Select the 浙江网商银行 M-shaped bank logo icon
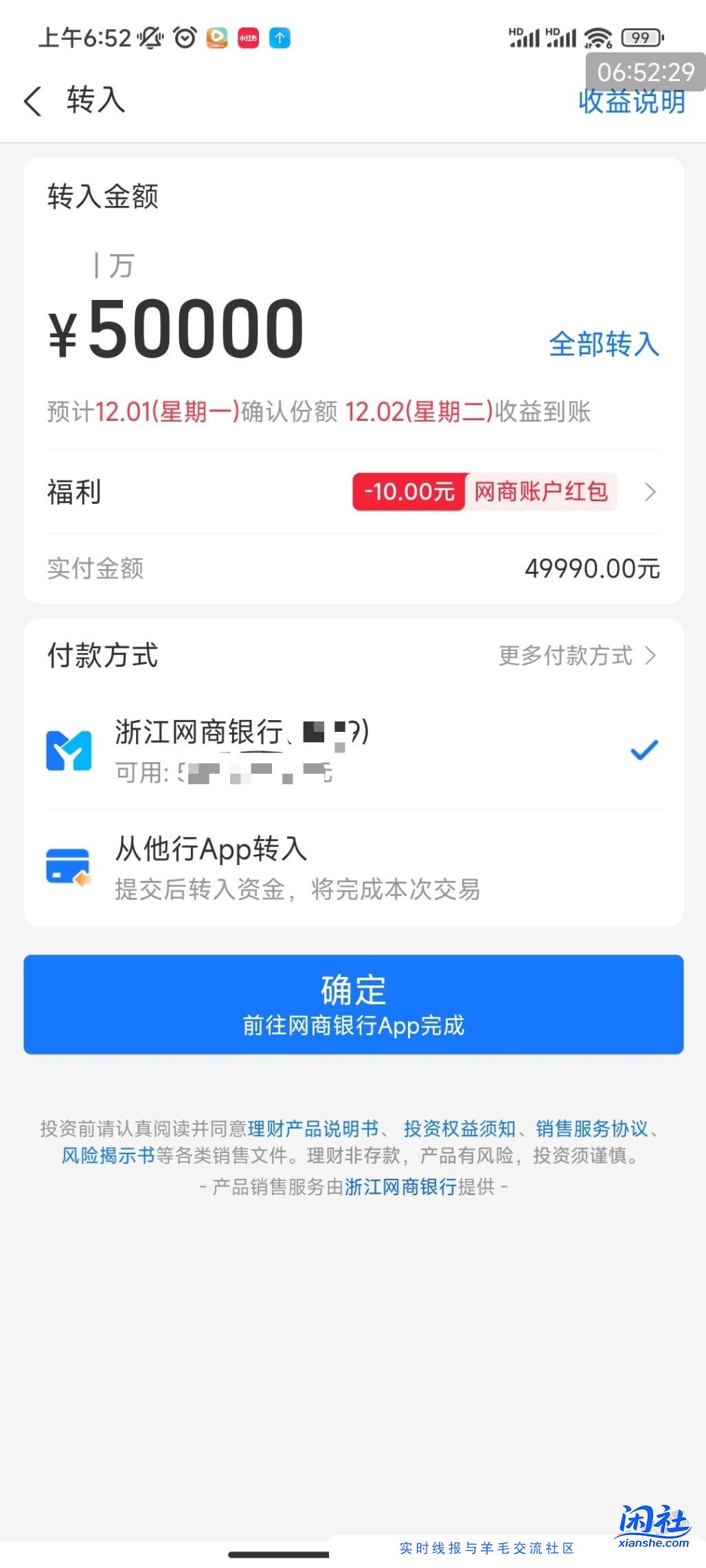 [x=69, y=750]
